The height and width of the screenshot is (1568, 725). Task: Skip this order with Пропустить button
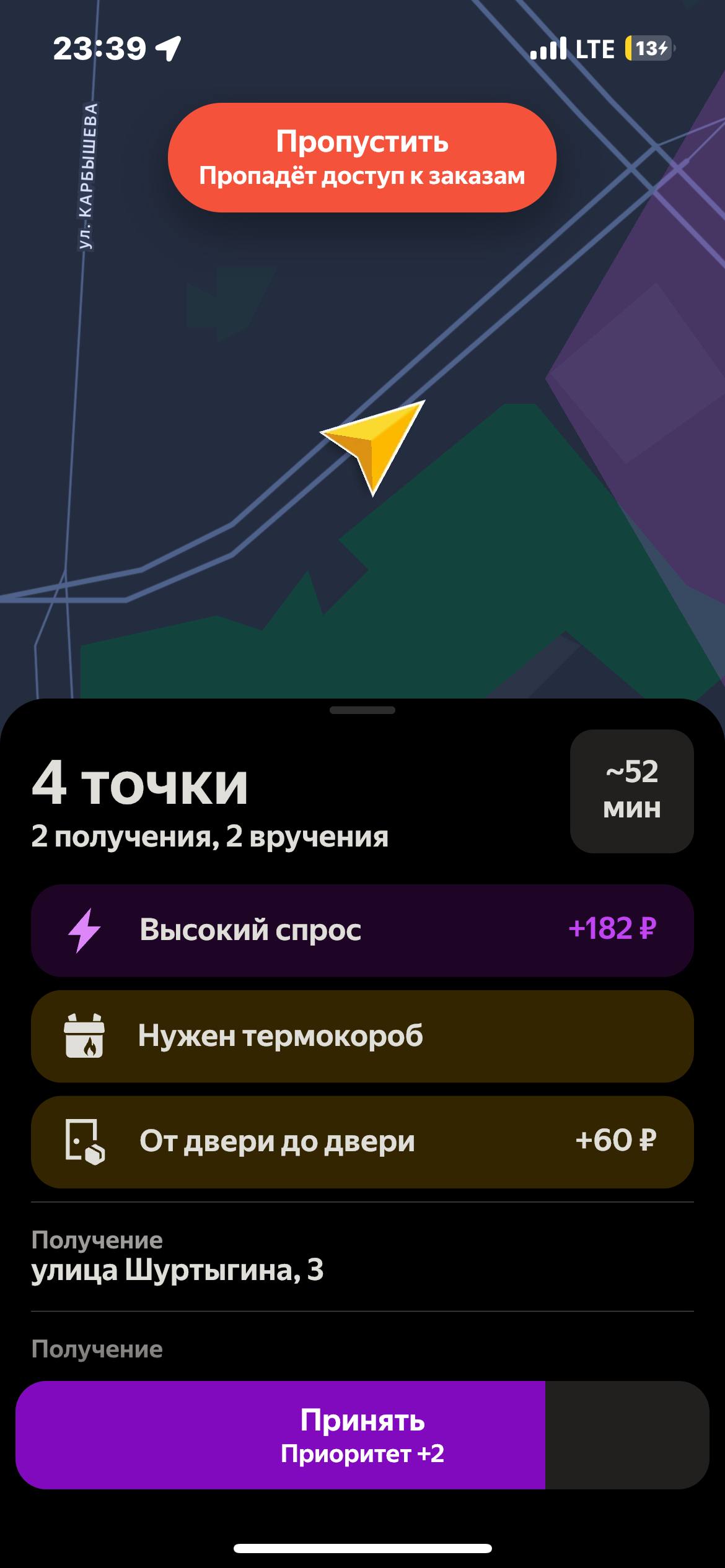[362, 157]
